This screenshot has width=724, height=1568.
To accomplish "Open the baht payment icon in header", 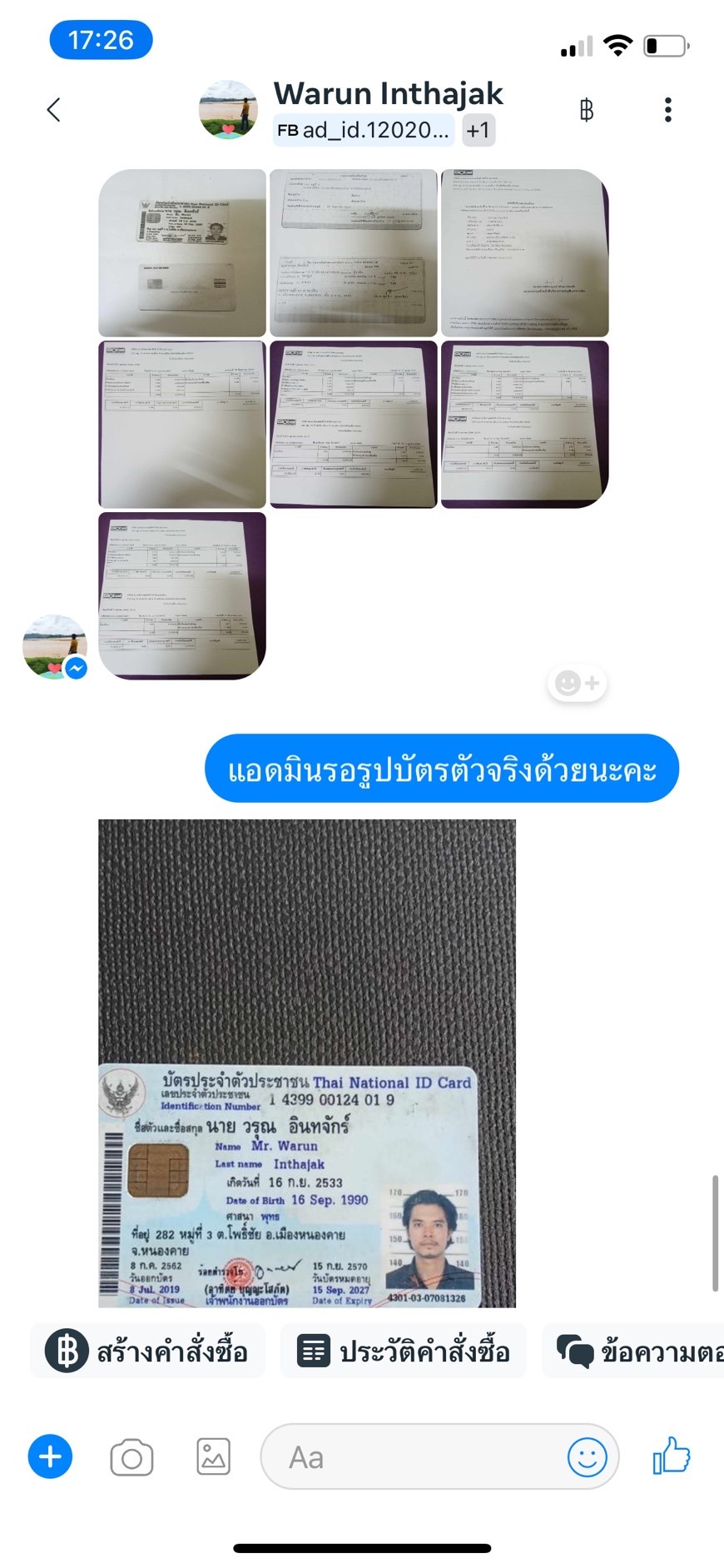I will pyautogui.click(x=586, y=109).
